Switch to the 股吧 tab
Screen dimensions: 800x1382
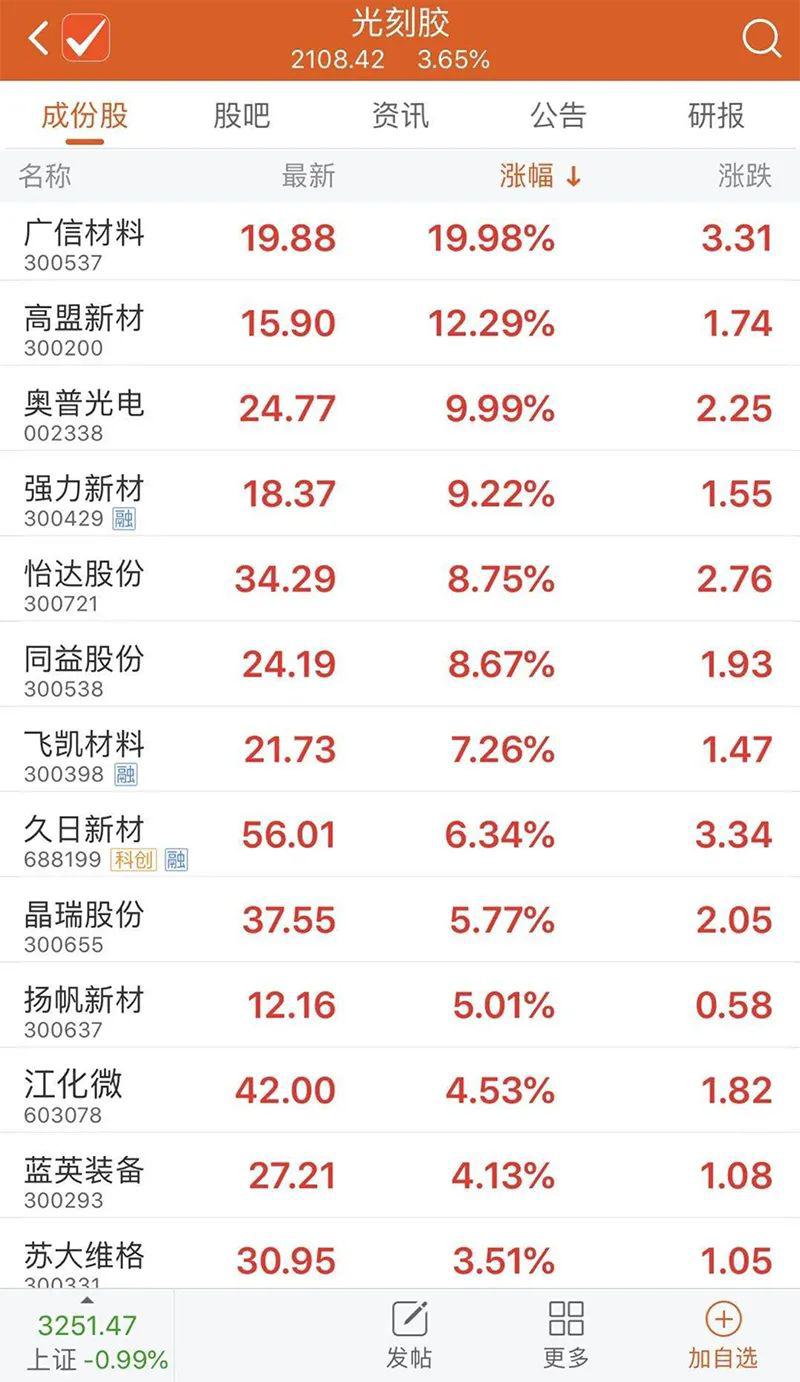tap(242, 115)
